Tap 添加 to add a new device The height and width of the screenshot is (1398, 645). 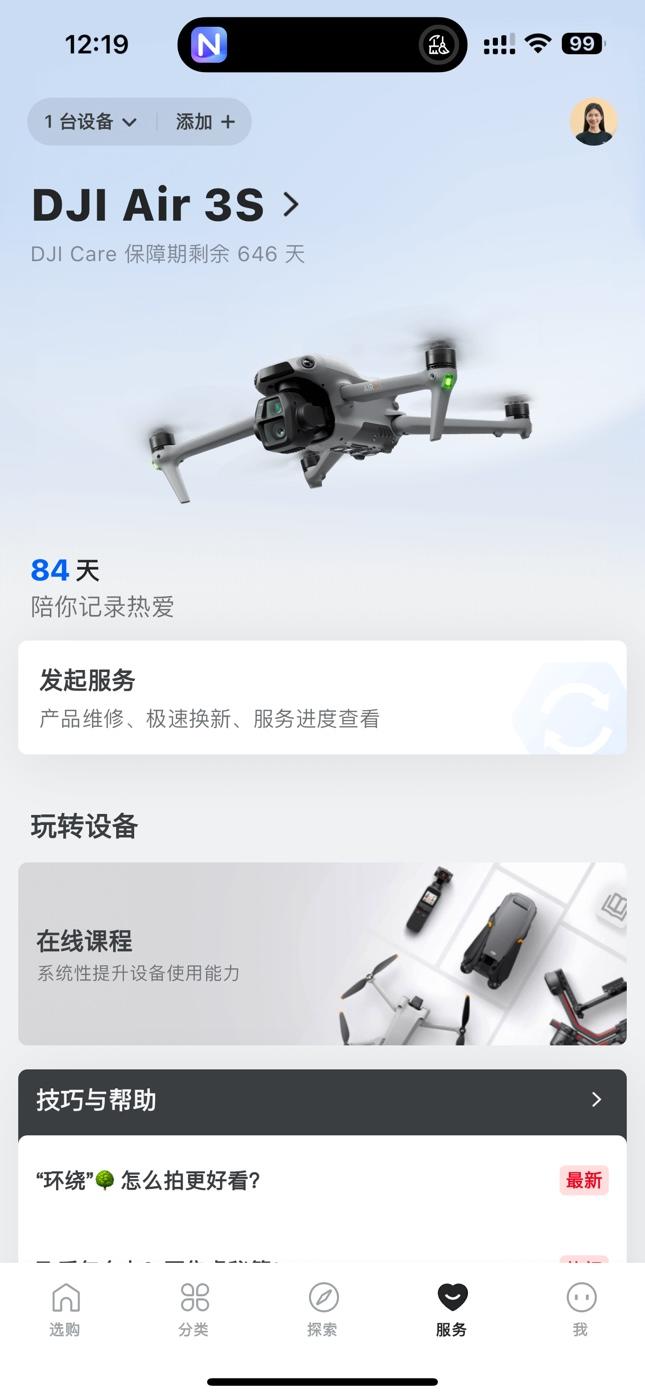205,122
